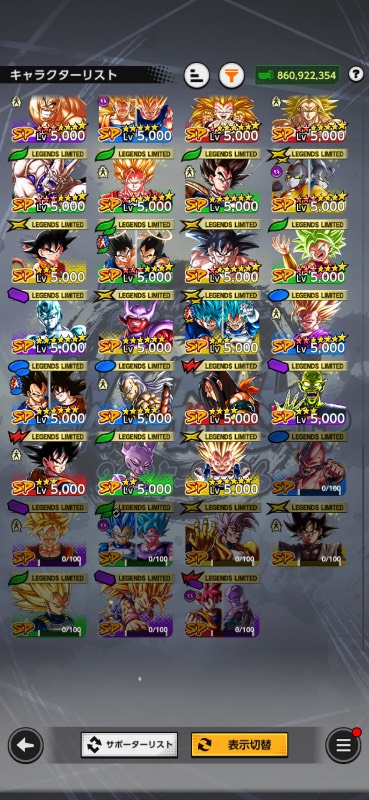Go back with the arrow button
This screenshot has height=800, width=369.
coord(25,745)
